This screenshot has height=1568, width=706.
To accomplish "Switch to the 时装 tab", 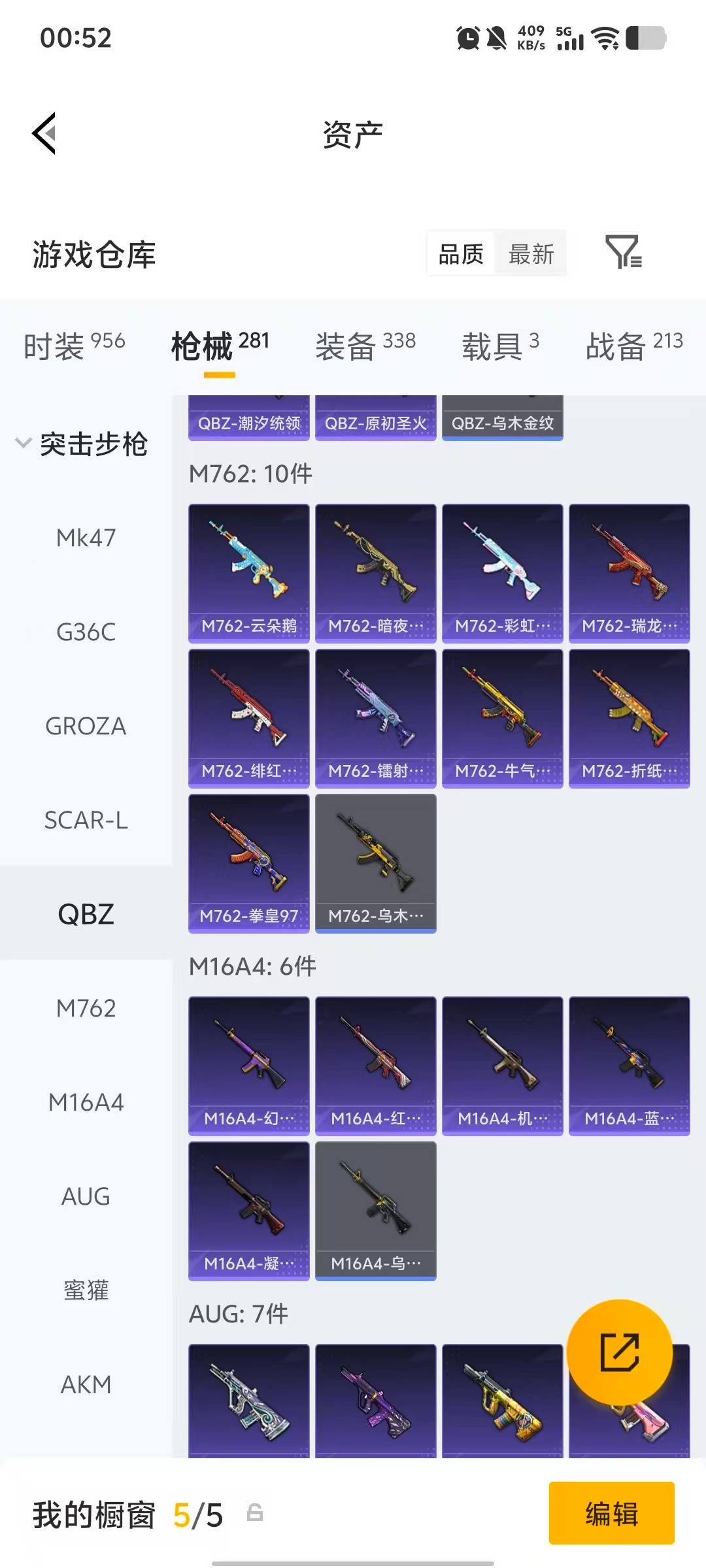I will coord(74,345).
